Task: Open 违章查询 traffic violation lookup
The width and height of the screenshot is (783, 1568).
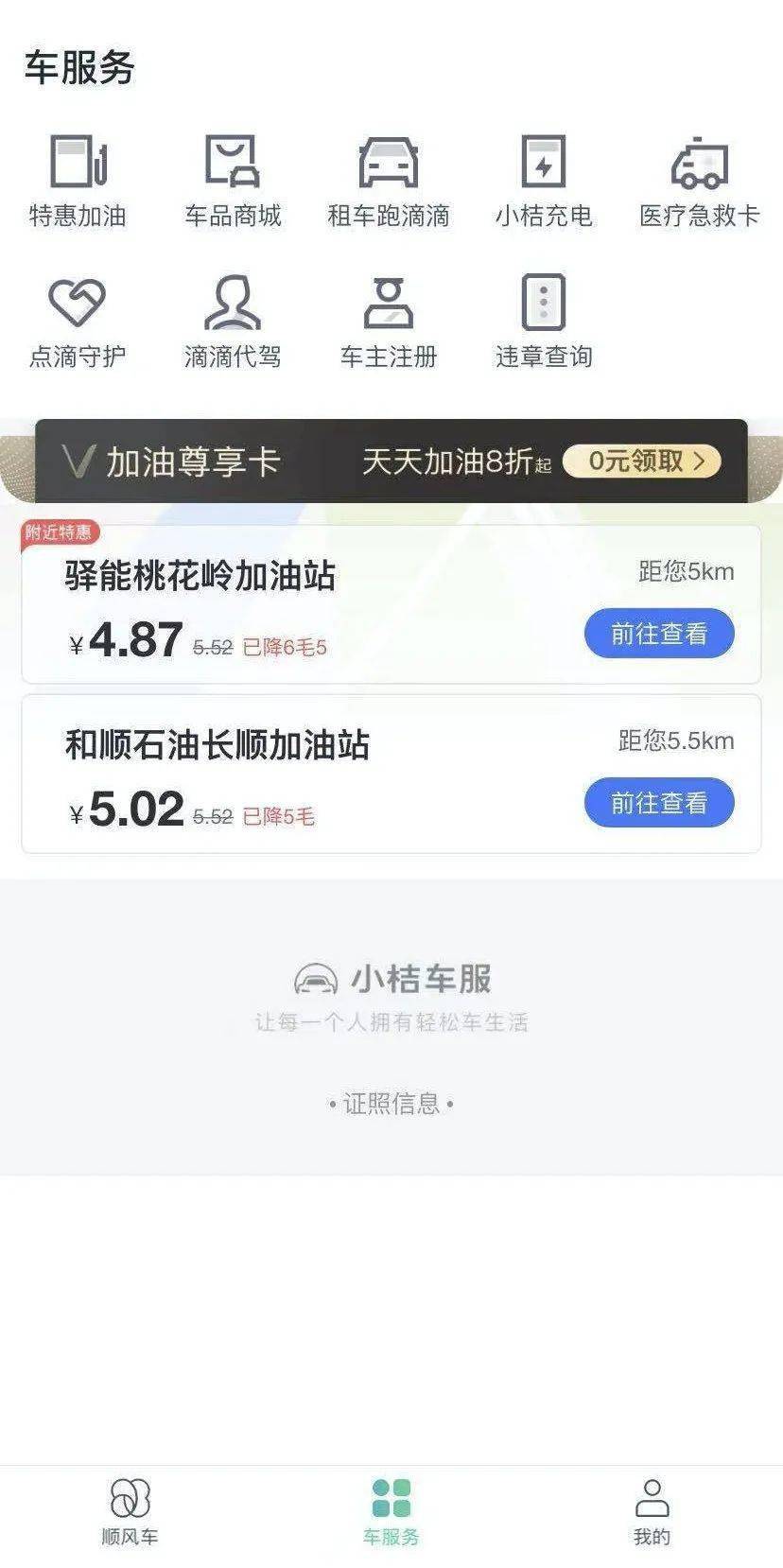Action: 544,322
